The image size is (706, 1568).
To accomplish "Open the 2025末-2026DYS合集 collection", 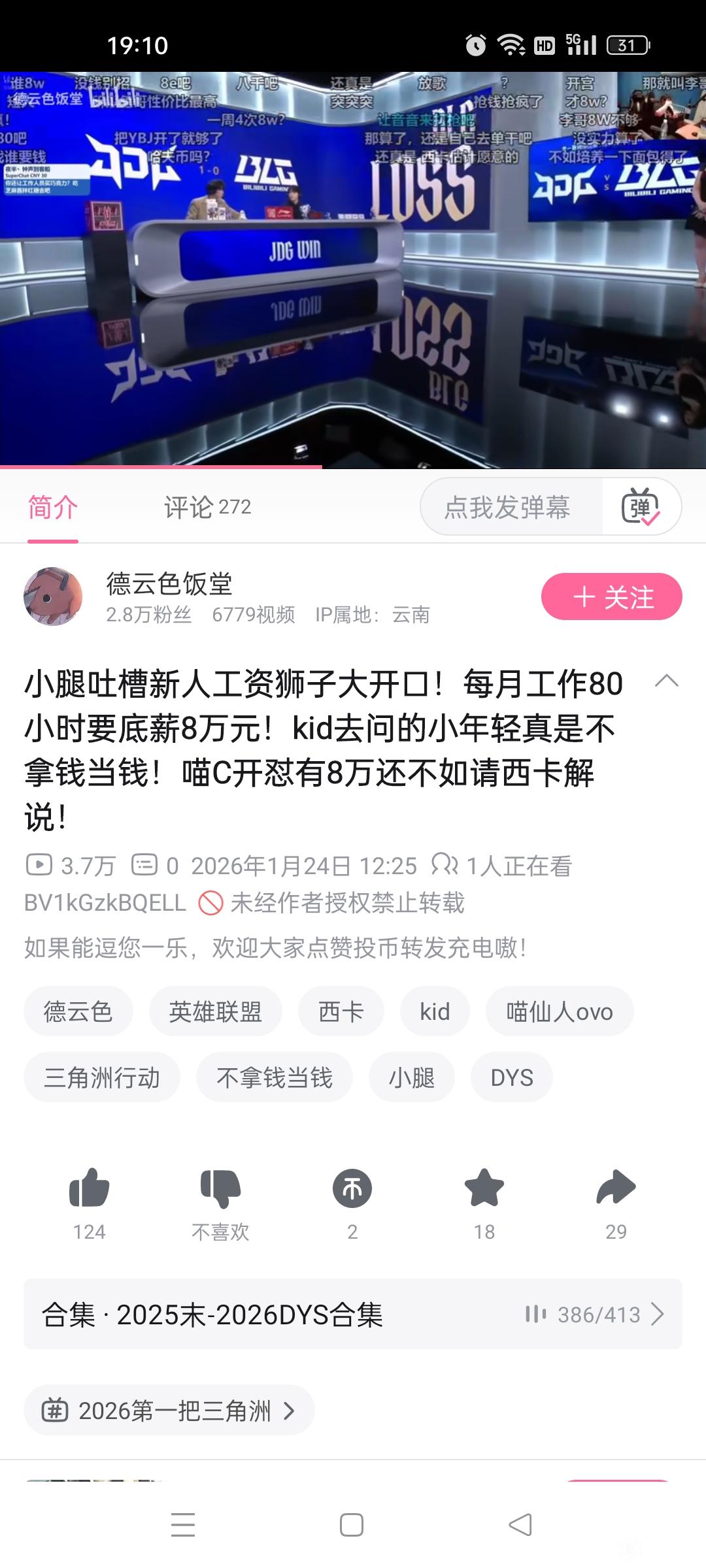I will pos(353,1314).
